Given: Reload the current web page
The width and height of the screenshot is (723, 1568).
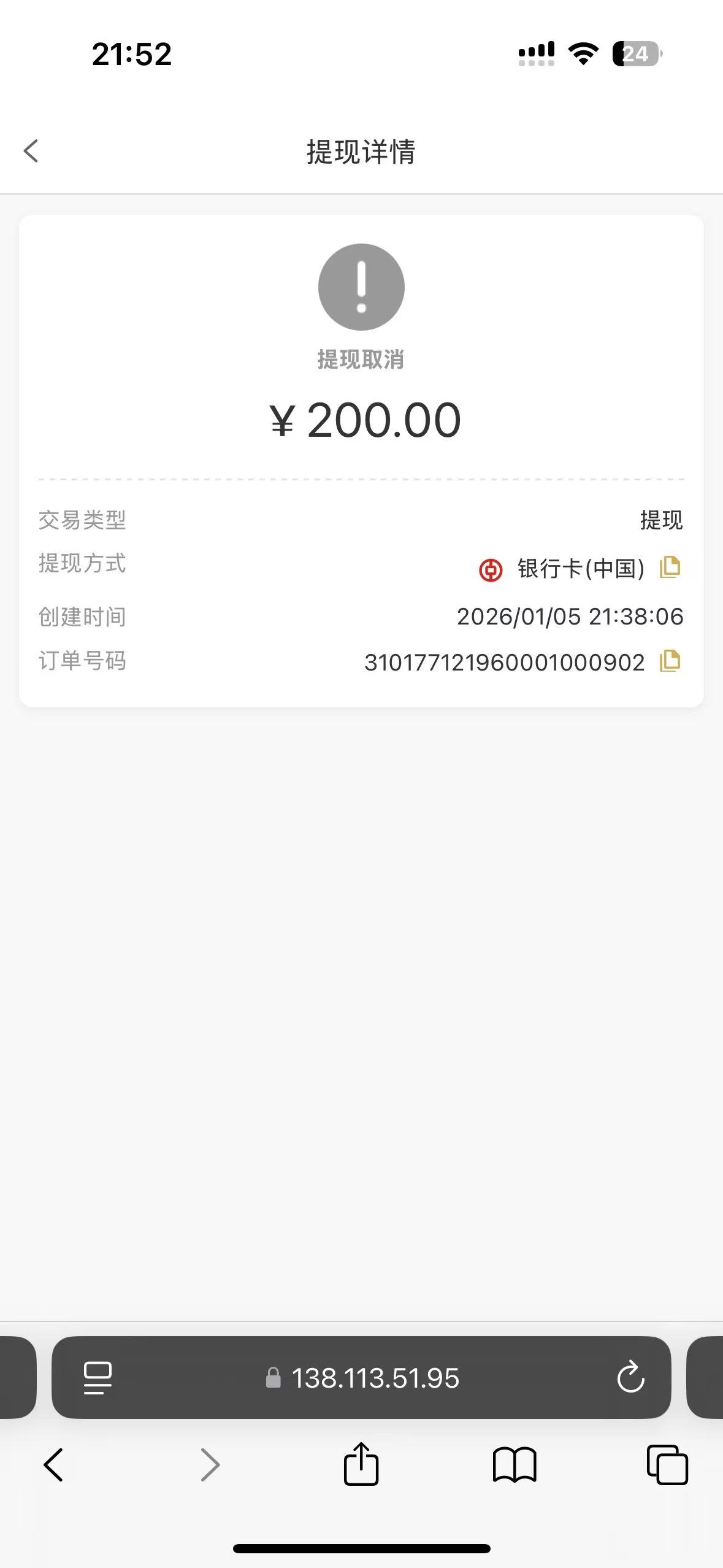Looking at the screenshot, I should [x=630, y=1378].
